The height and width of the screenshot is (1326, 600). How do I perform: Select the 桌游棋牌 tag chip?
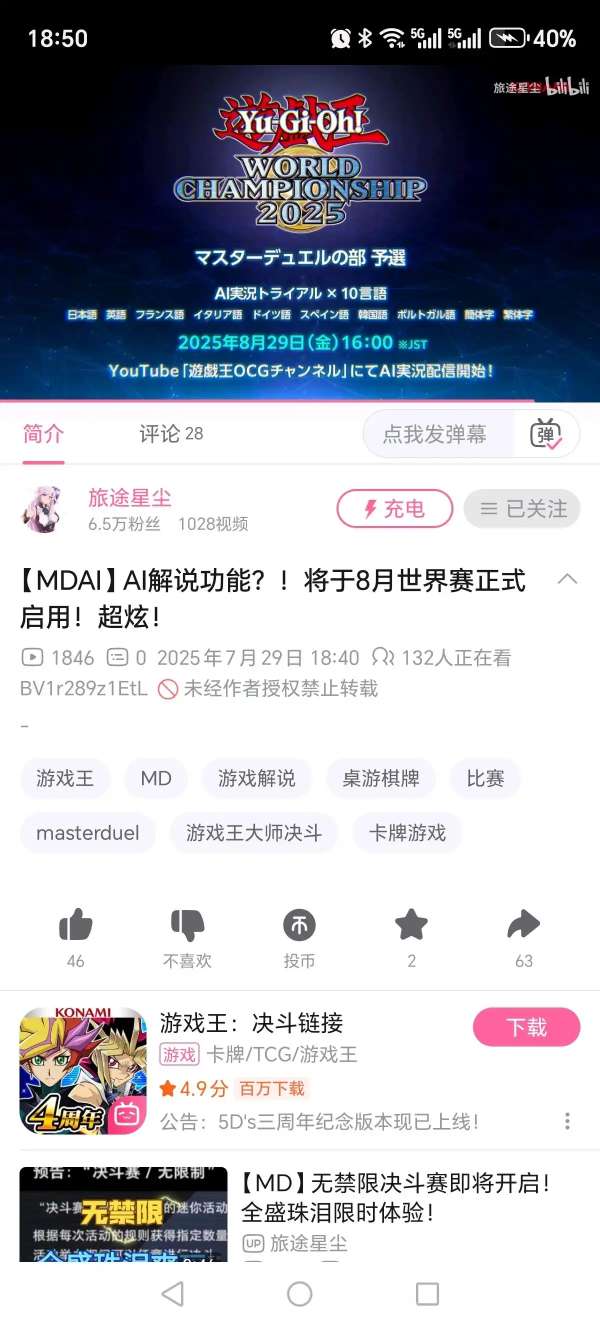(x=381, y=778)
